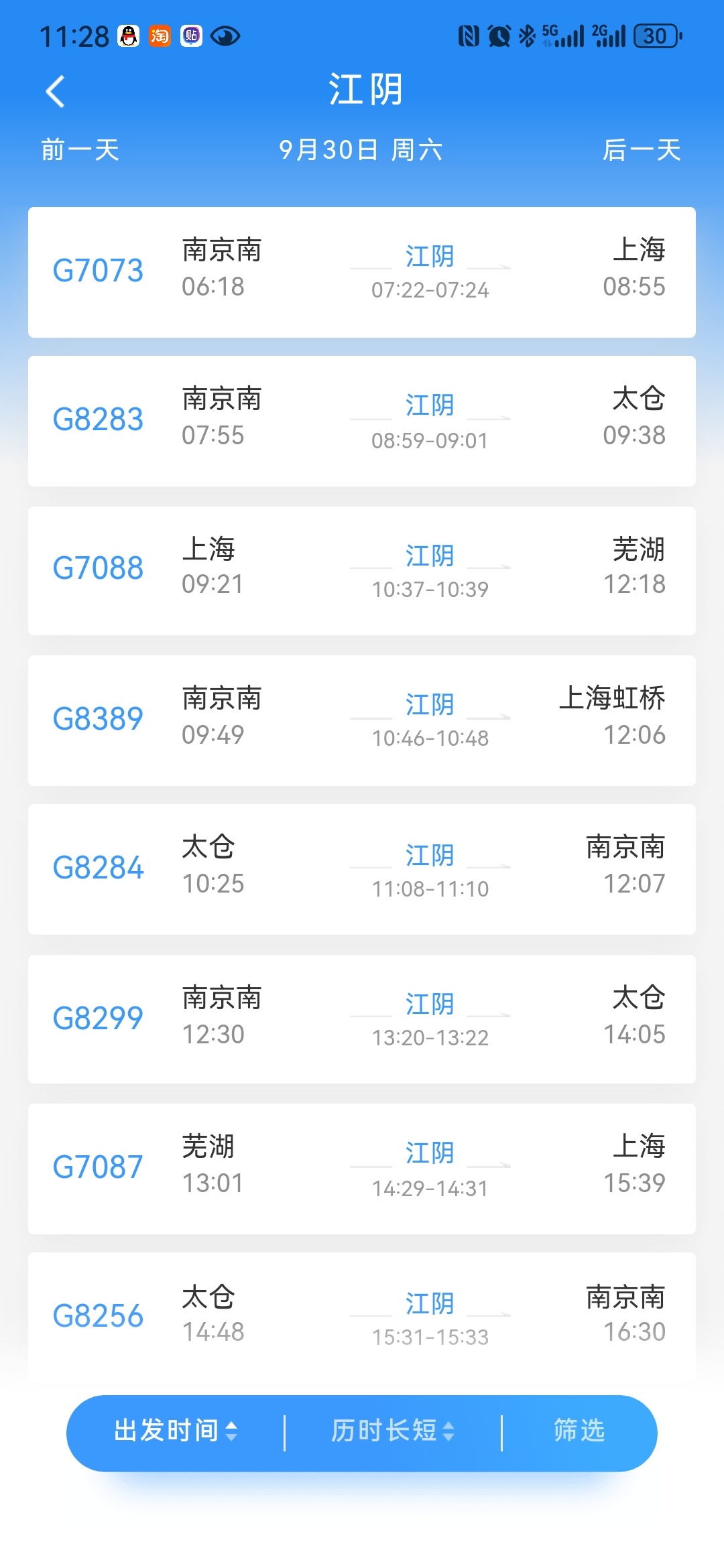Sort trains by 历时长短

coord(393,1431)
